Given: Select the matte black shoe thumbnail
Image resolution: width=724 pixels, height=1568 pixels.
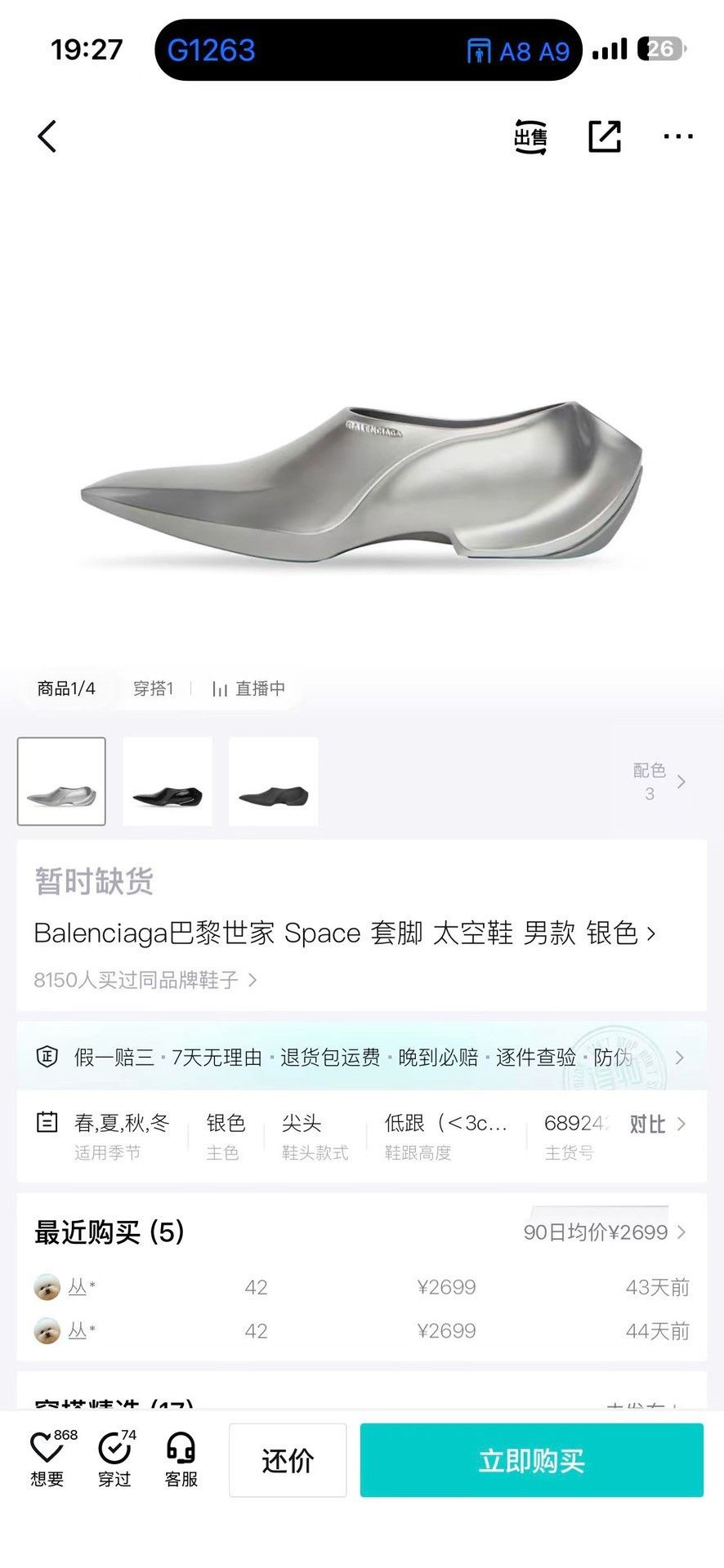Looking at the screenshot, I should coord(274,782).
